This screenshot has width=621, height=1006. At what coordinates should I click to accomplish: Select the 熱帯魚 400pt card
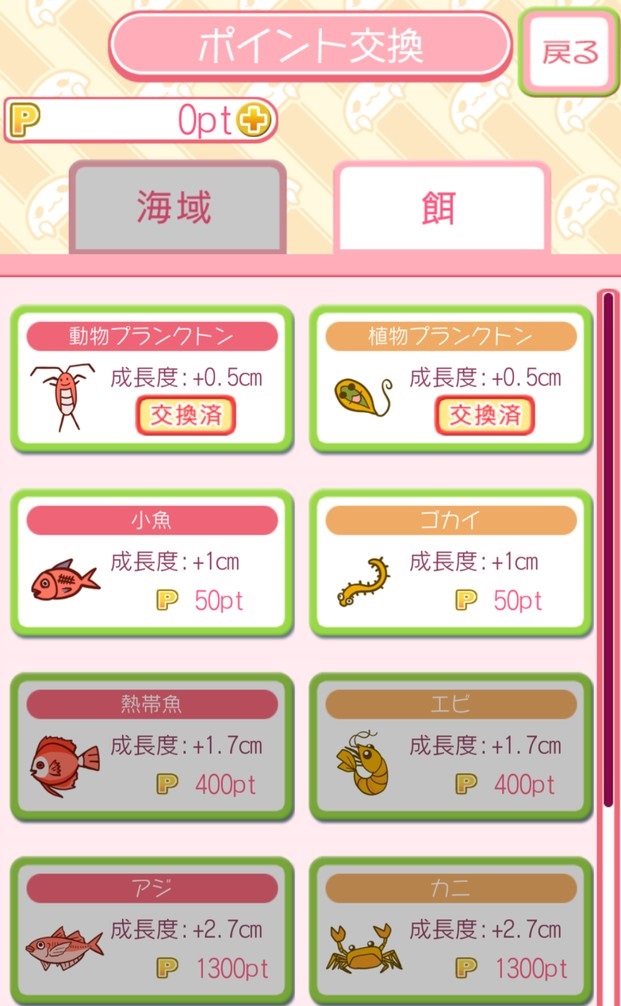coord(152,747)
